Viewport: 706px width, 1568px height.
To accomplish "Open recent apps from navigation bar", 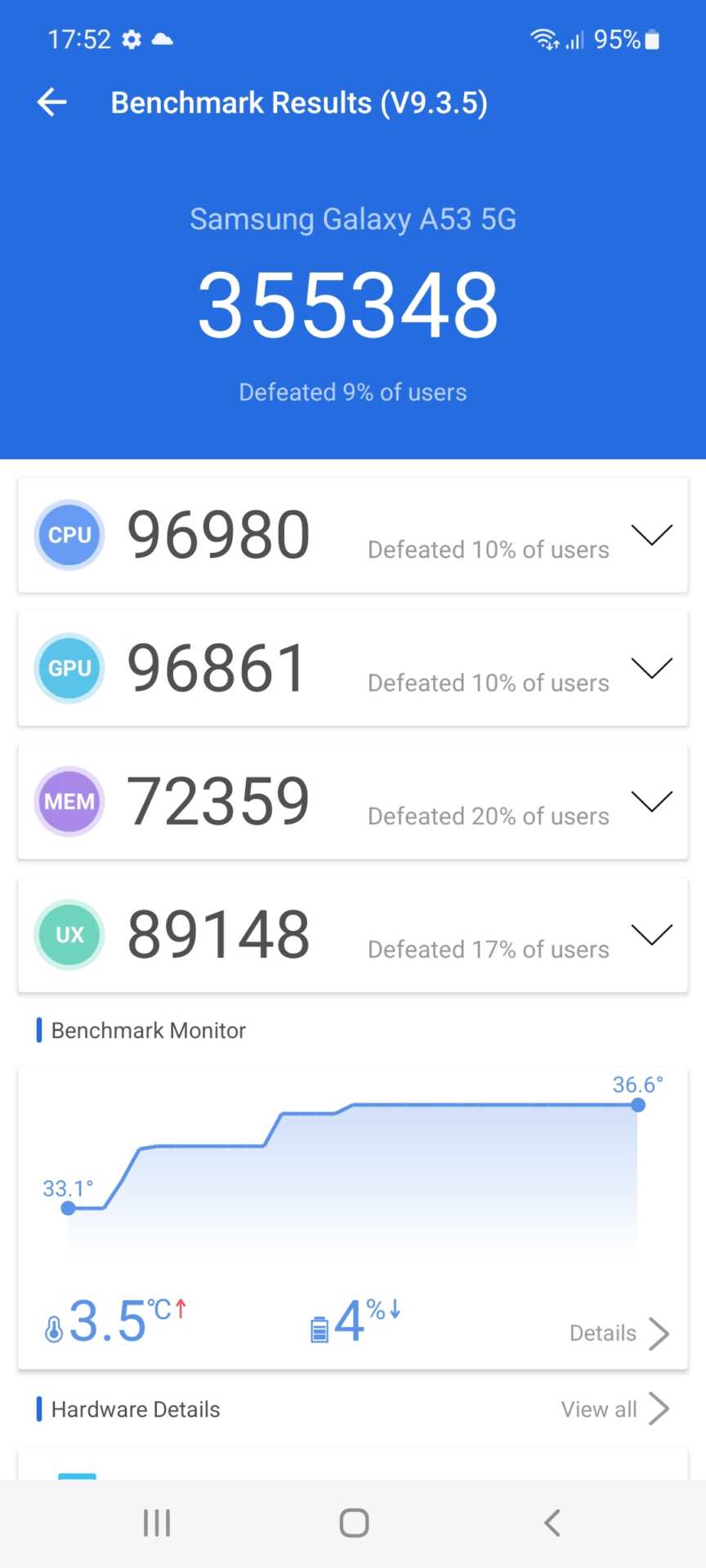I will pos(156,1522).
